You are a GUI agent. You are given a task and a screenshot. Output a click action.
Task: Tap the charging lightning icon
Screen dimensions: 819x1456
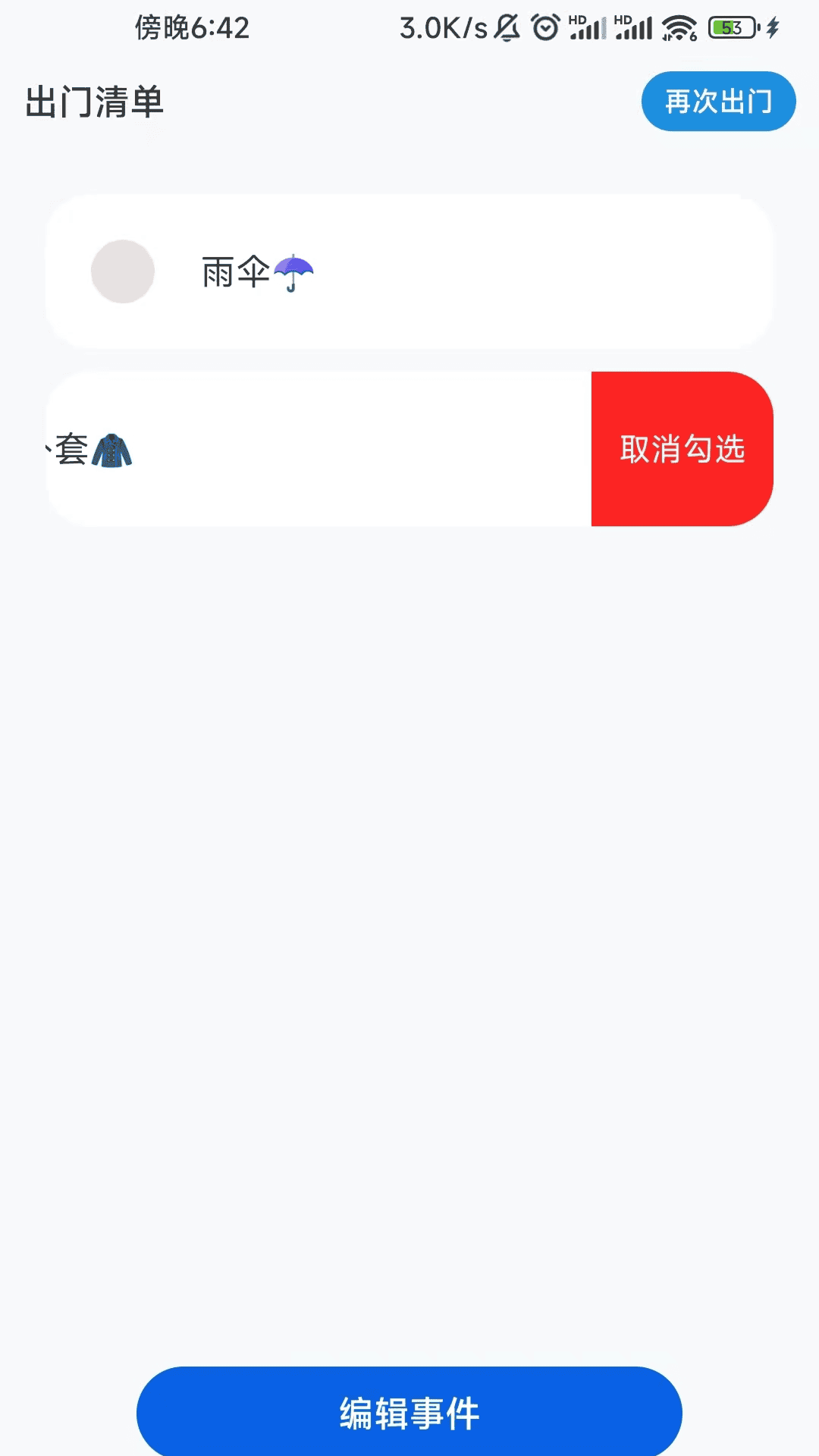coord(771,29)
